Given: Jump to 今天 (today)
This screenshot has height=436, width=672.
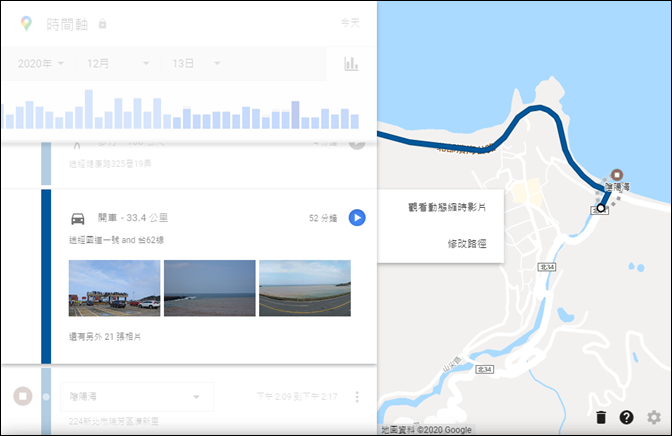Looking at the screenshot, I should [x=350, y=22].
